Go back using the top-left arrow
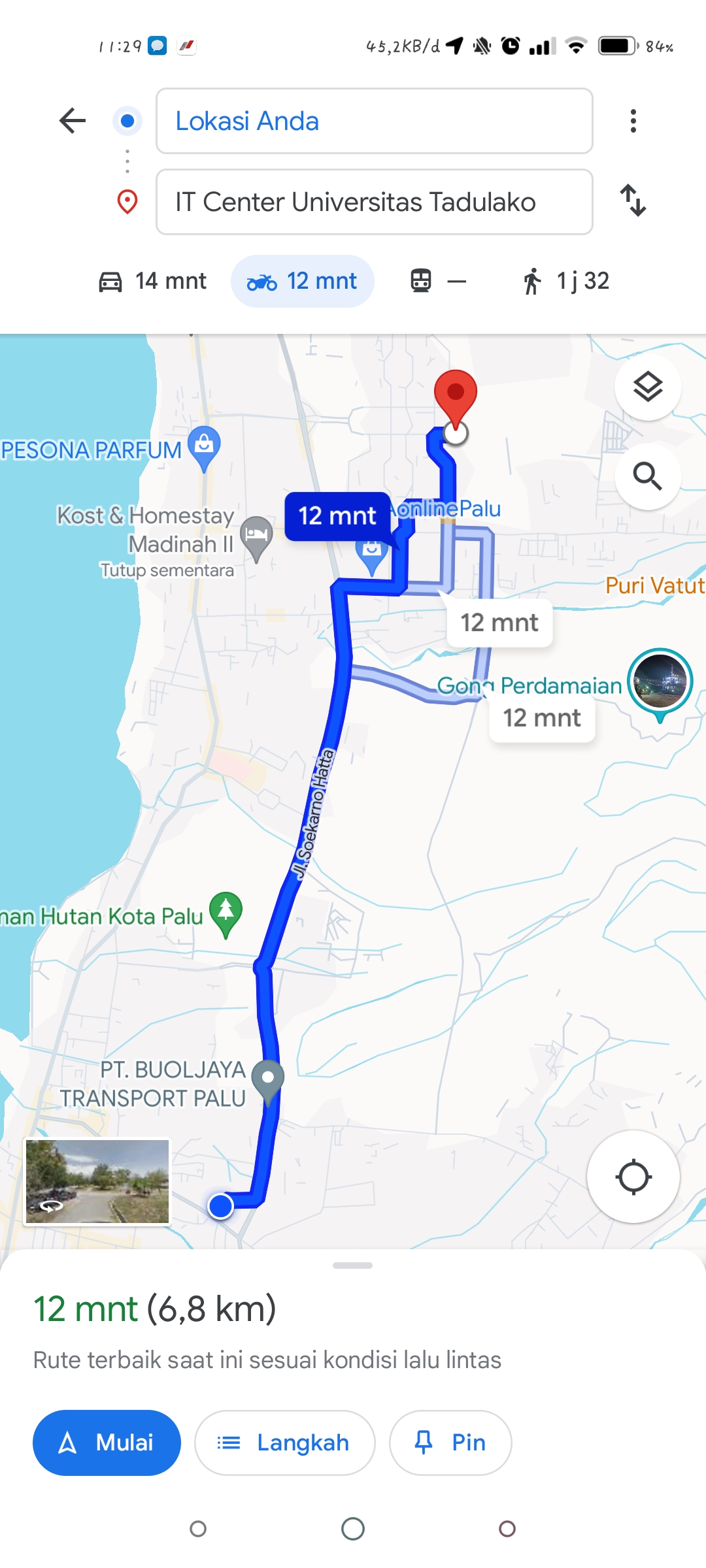 72,121
